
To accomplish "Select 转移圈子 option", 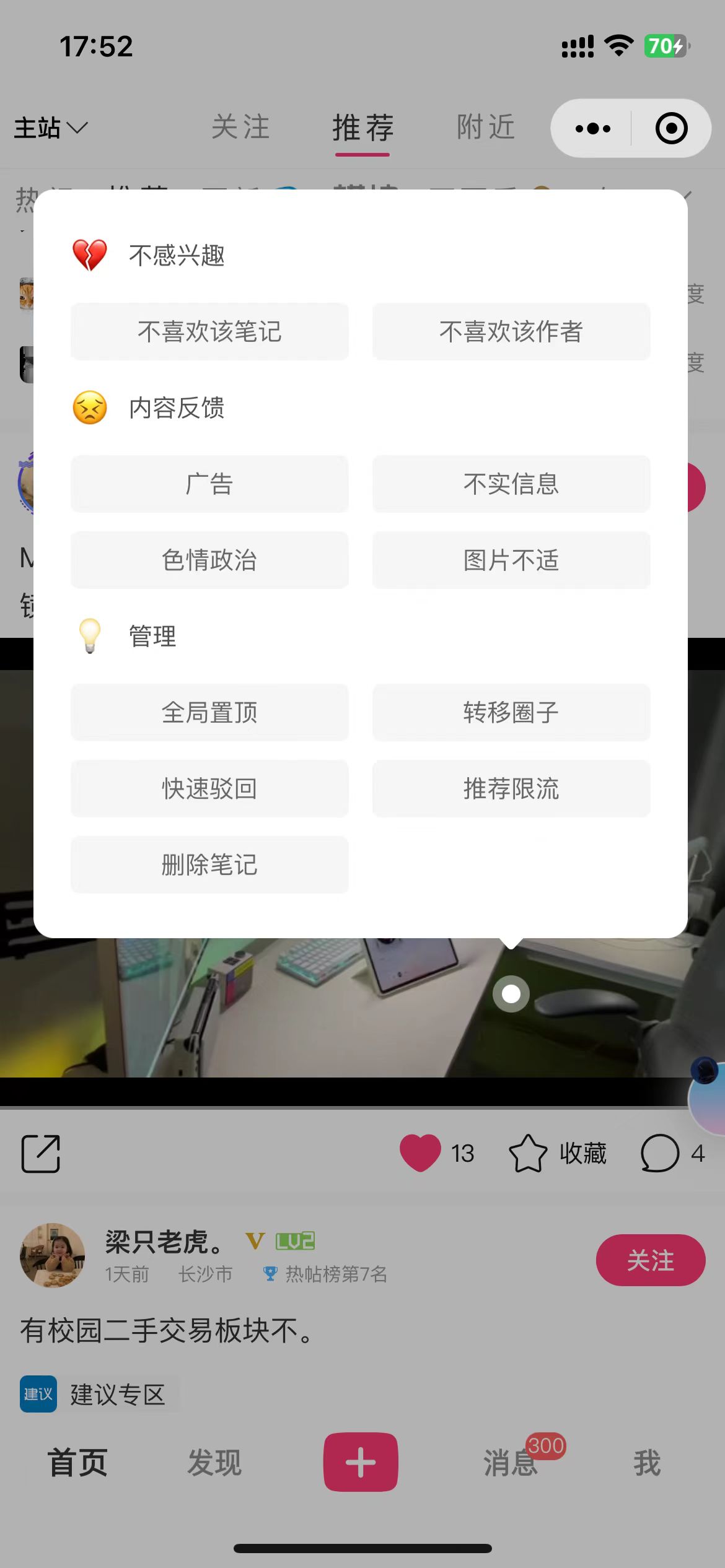I will coord(511,712).
